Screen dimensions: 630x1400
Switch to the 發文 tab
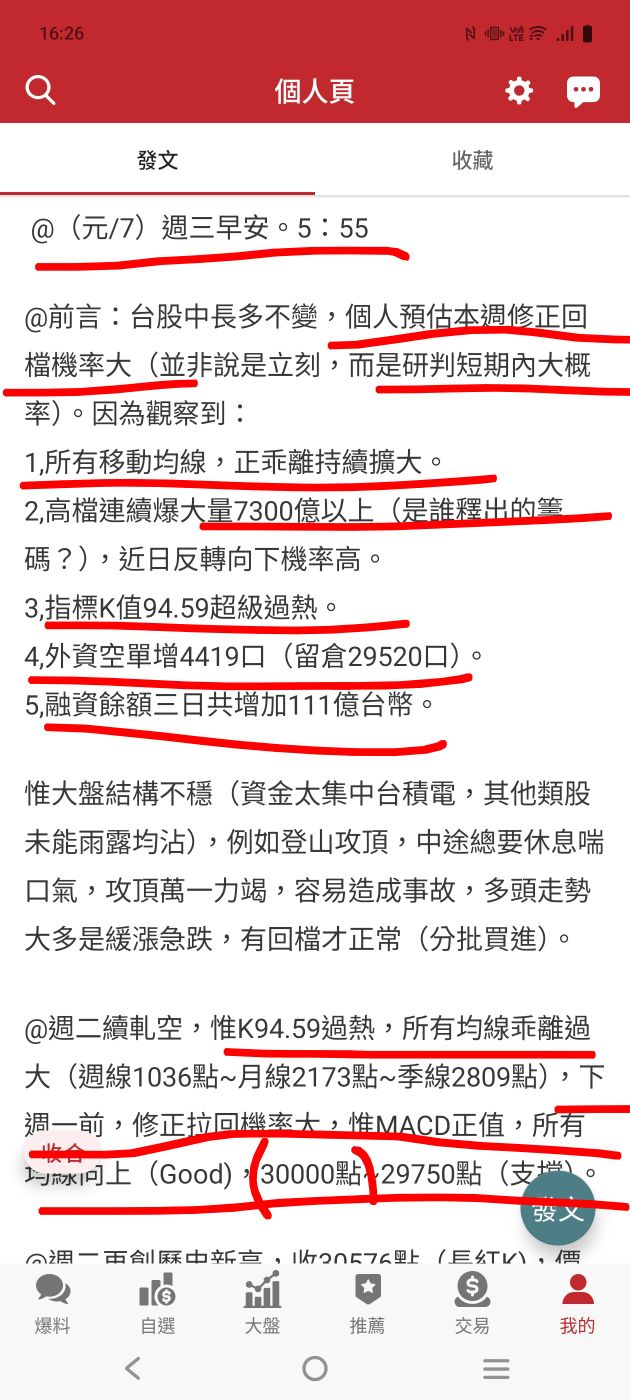point(157,160)
